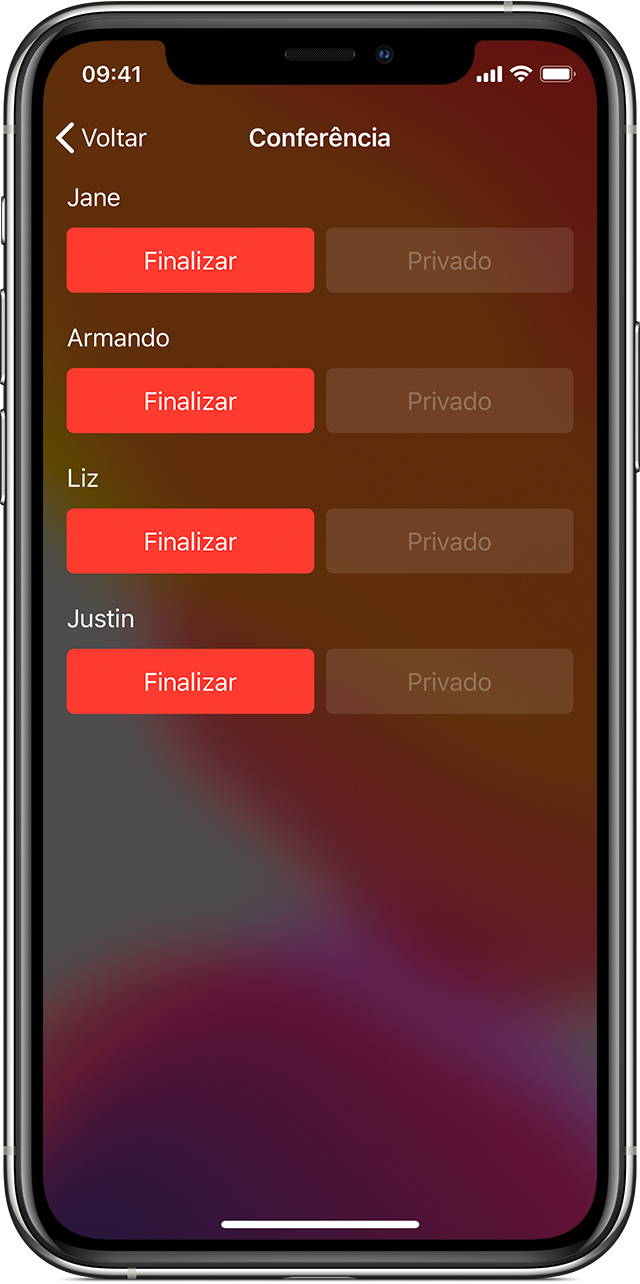
Task: Select Privado for Armando
Action: pos(449,401)
